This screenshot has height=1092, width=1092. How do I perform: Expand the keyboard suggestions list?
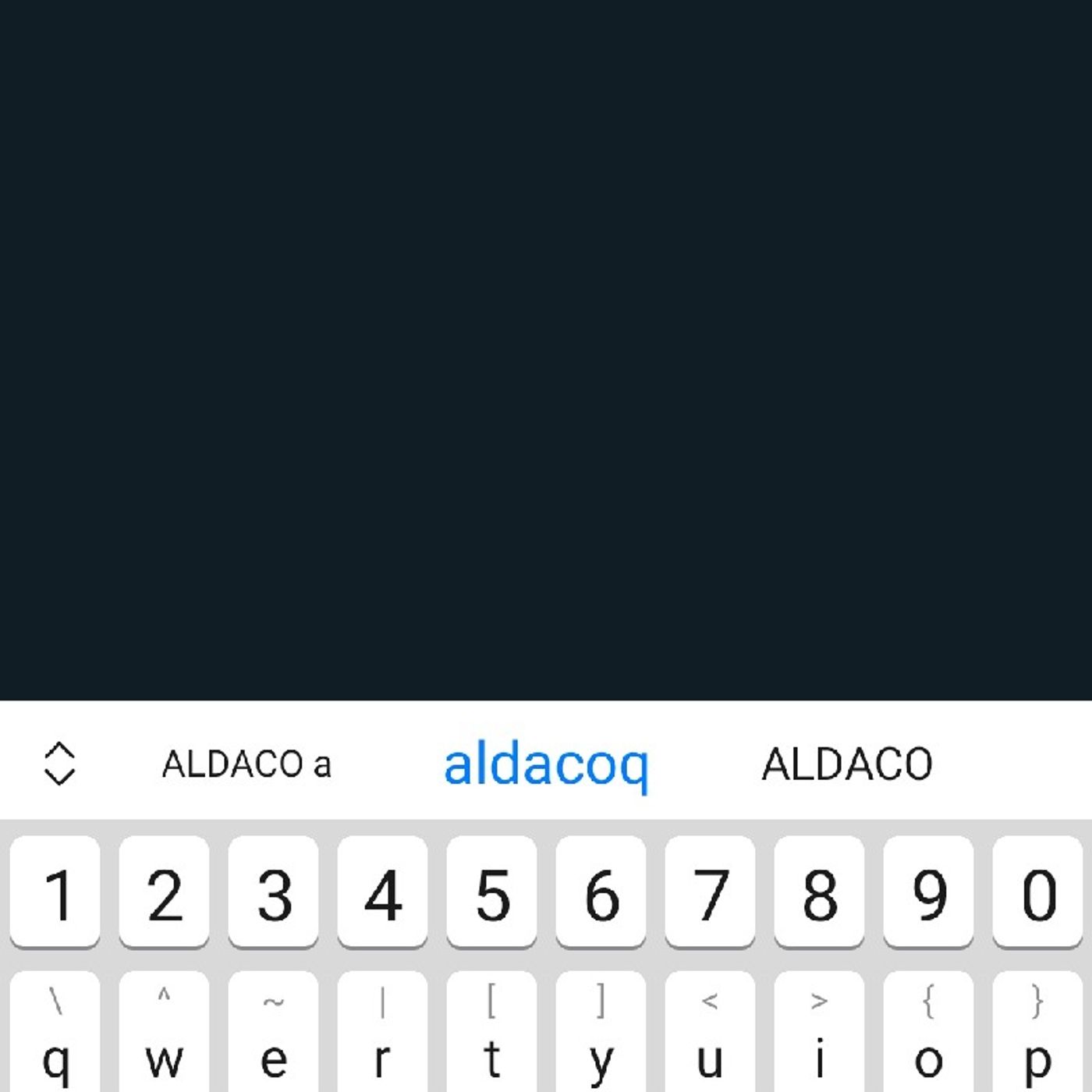click(59, 763)
